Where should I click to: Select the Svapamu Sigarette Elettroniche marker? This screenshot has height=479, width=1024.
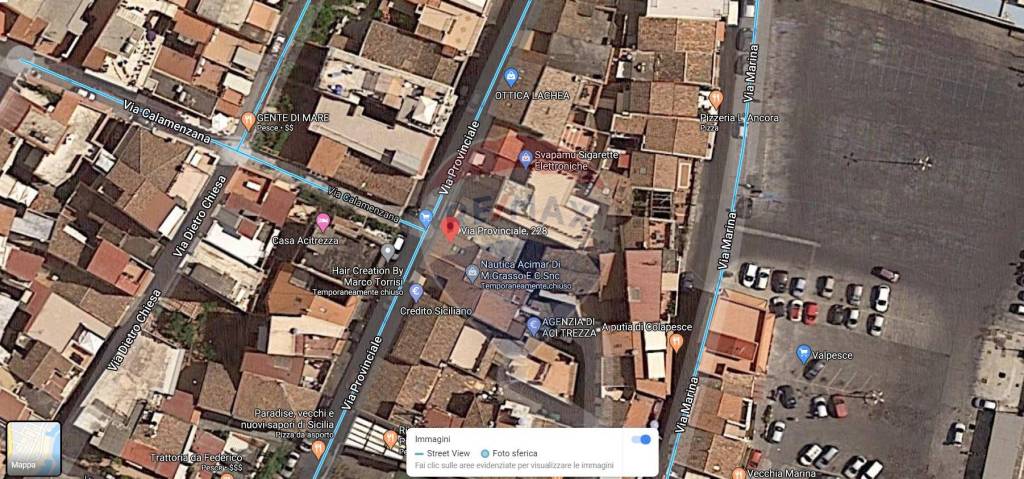pyautogui.click(x=524, y=158)
